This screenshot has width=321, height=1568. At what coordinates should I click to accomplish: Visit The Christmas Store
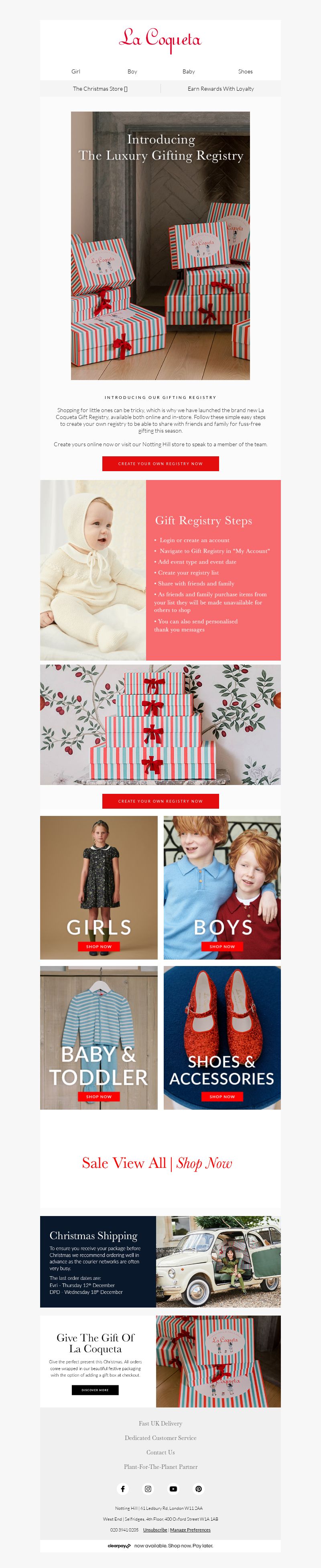coord(100,89)
